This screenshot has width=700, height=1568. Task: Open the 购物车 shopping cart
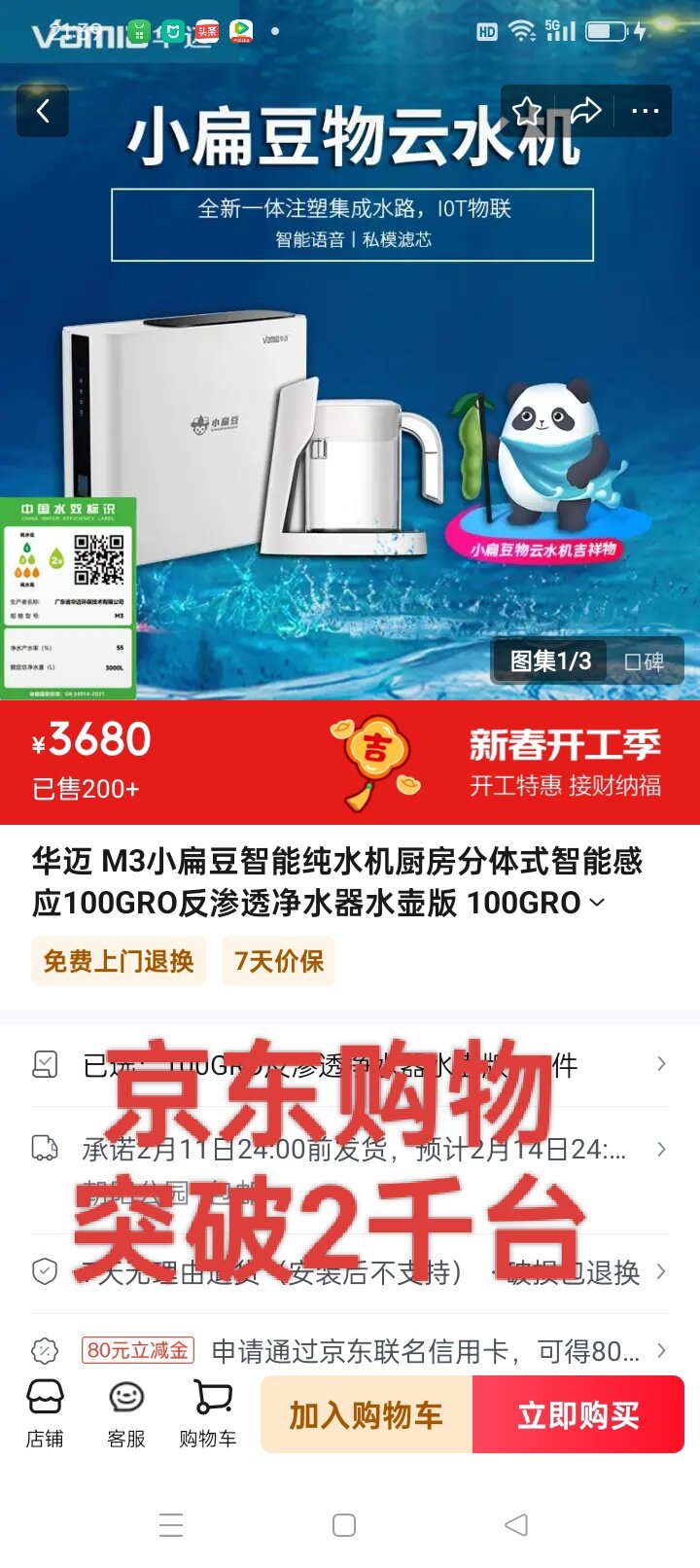pyautogui.click(x=208, y=1413)
